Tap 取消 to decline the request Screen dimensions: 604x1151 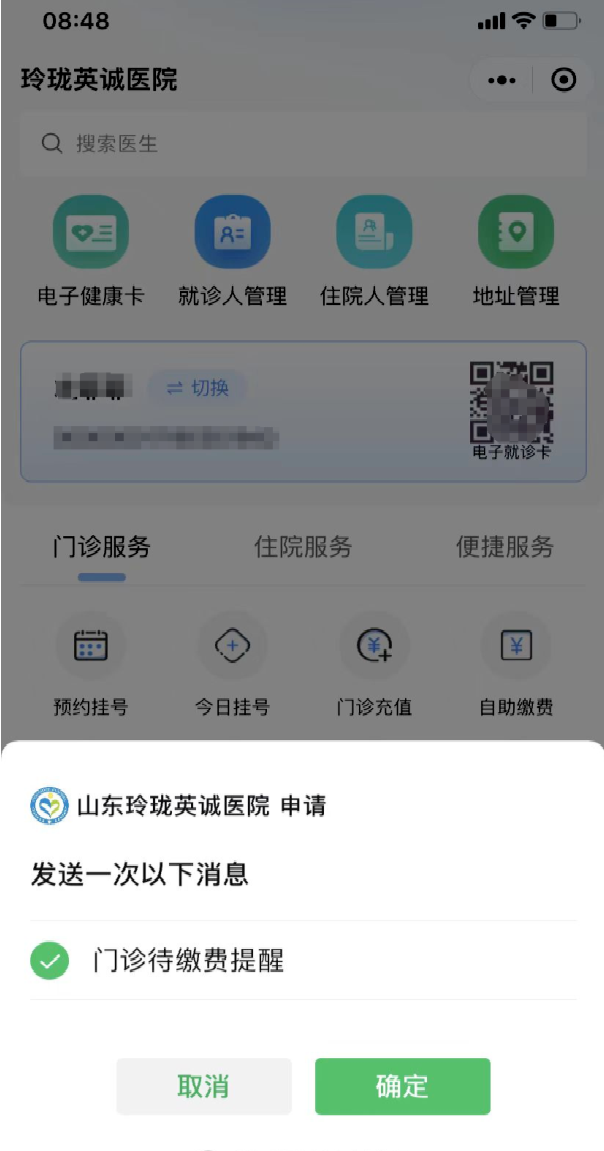[x=203, y=1086]
